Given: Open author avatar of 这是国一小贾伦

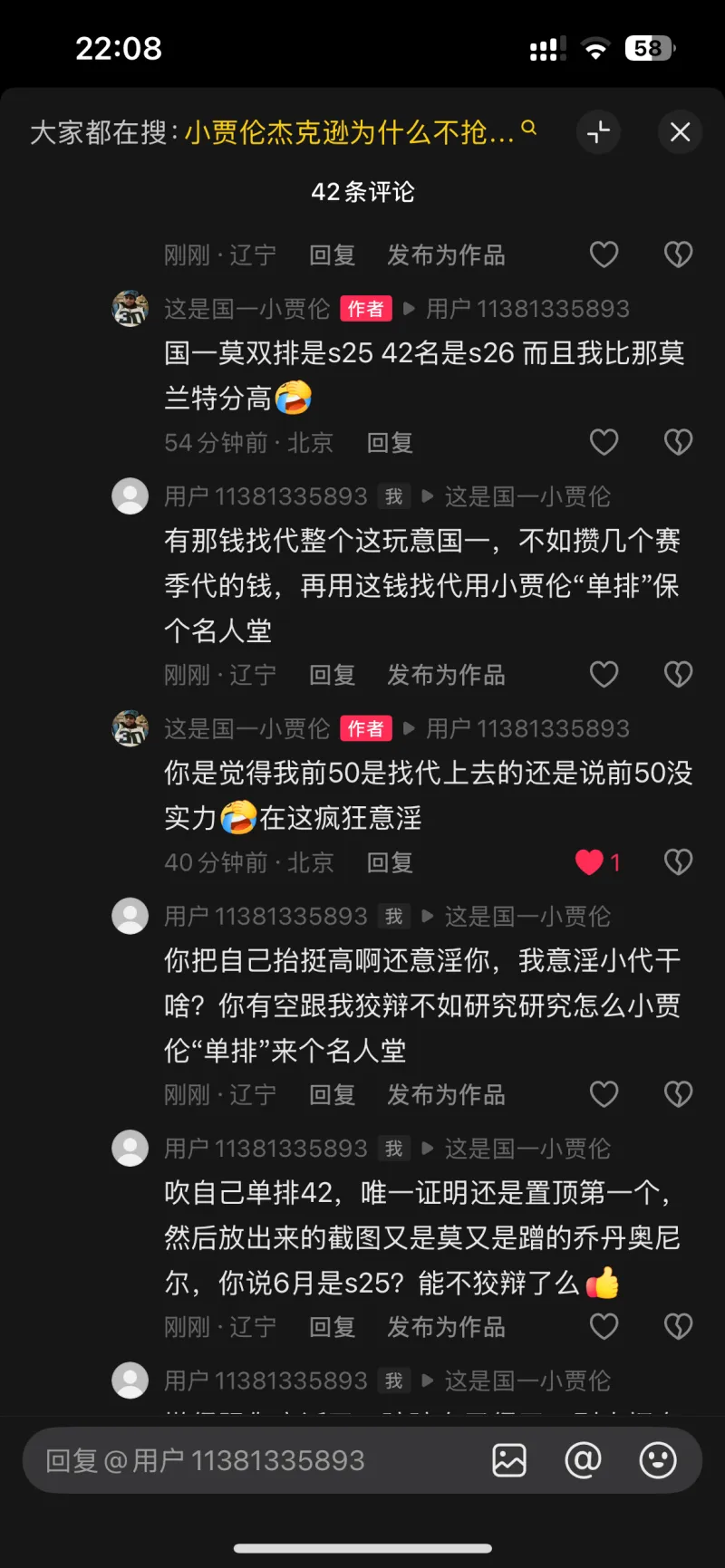Looking at the screenshot, I should (130, 309).
